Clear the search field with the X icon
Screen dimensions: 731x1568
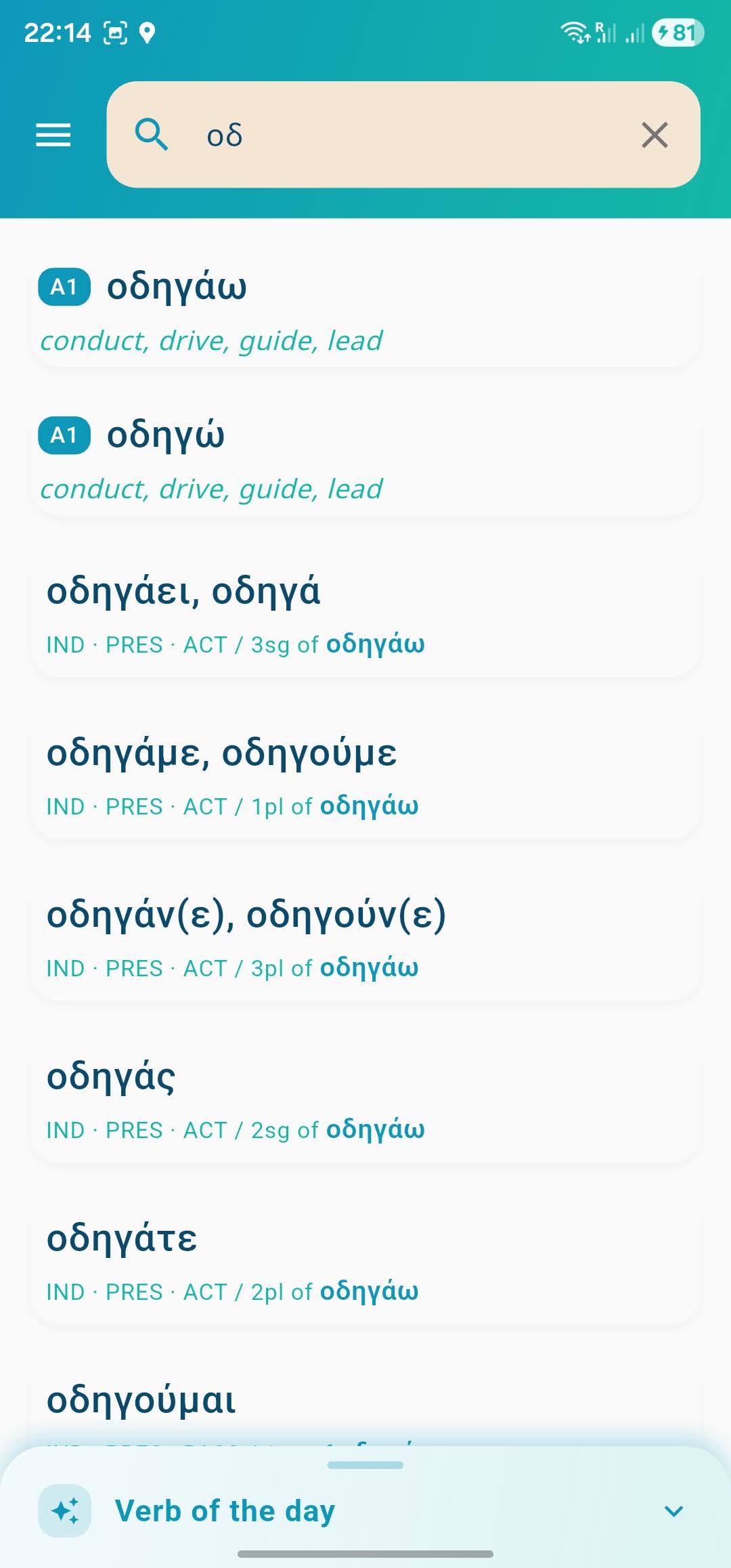(x=654, y=135)
